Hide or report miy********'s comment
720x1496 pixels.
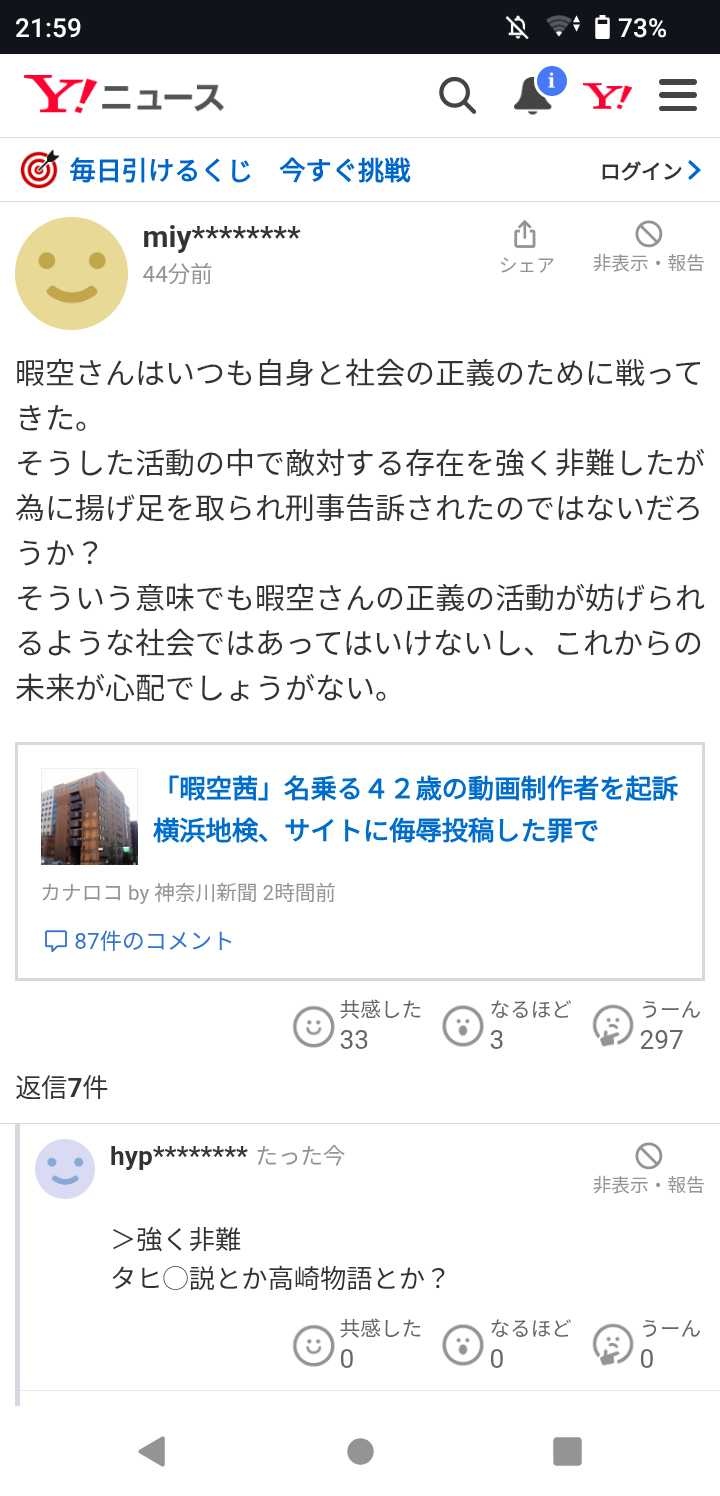coord(648,247)
